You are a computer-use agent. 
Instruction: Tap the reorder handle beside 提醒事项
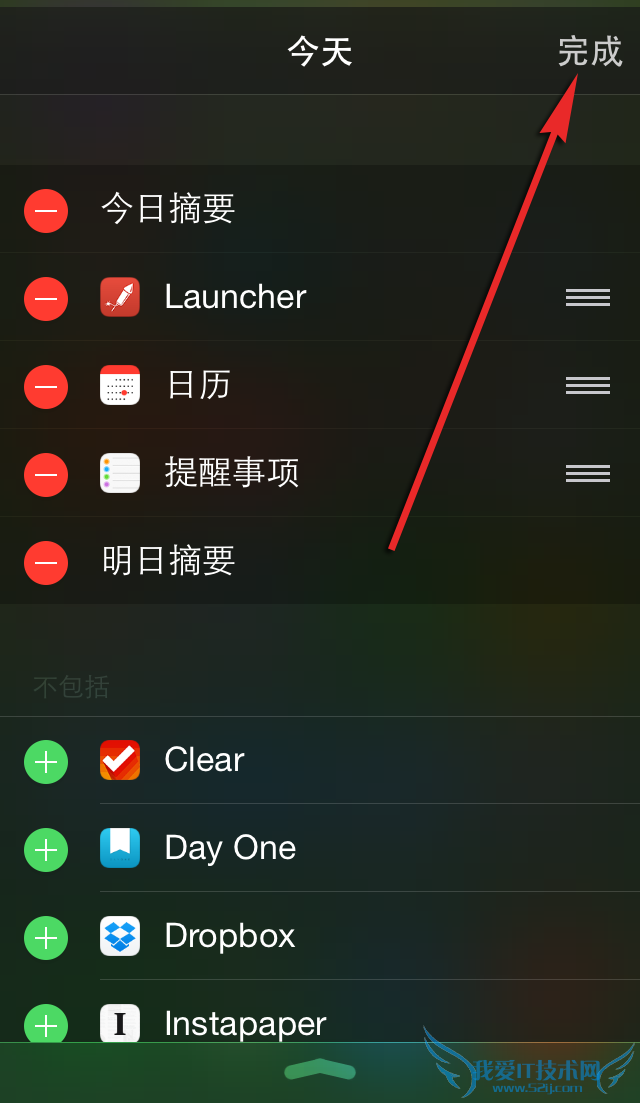[x=587, y=473]
